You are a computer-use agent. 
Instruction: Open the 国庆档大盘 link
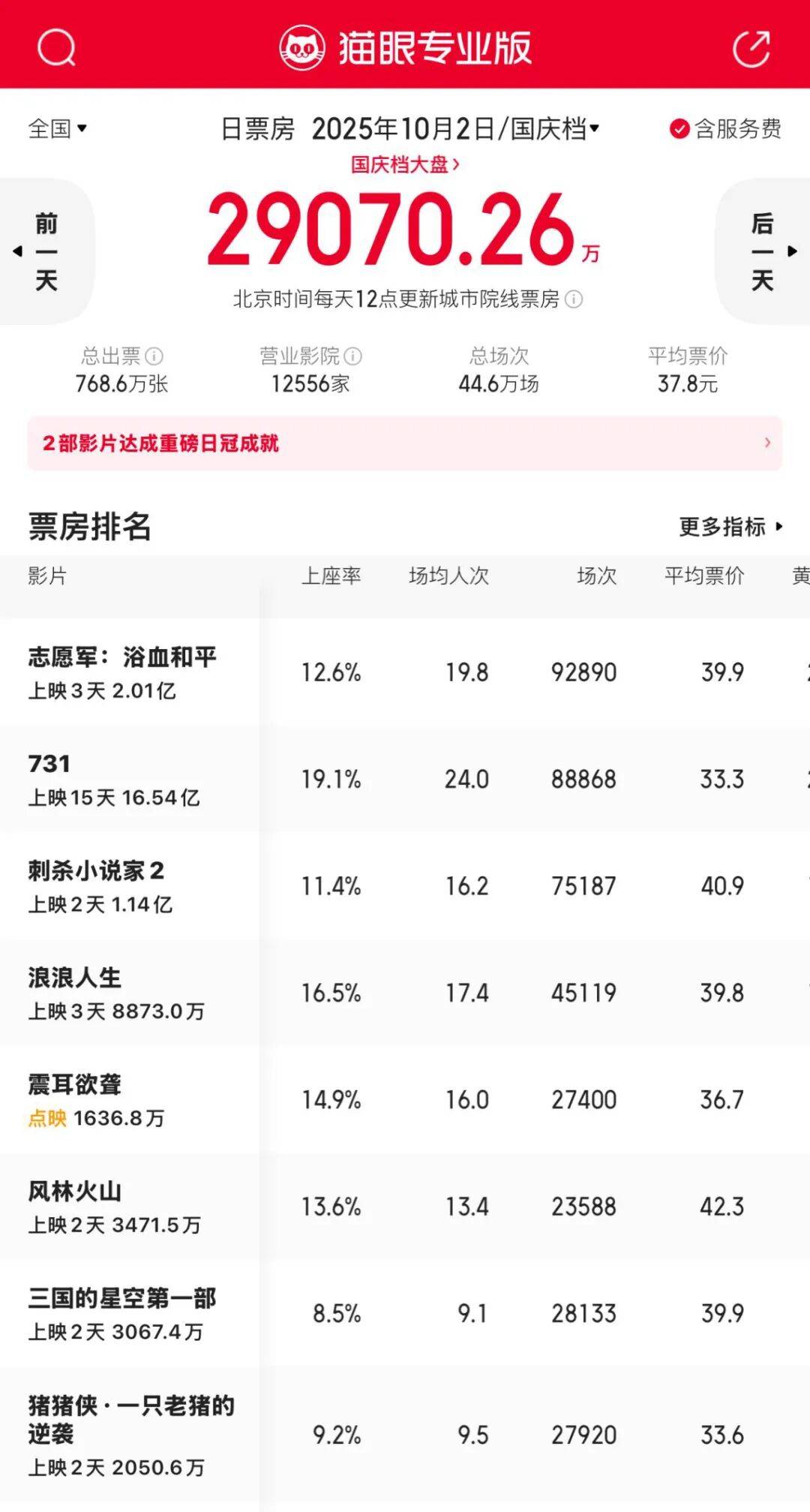click(x=405, y=164)
